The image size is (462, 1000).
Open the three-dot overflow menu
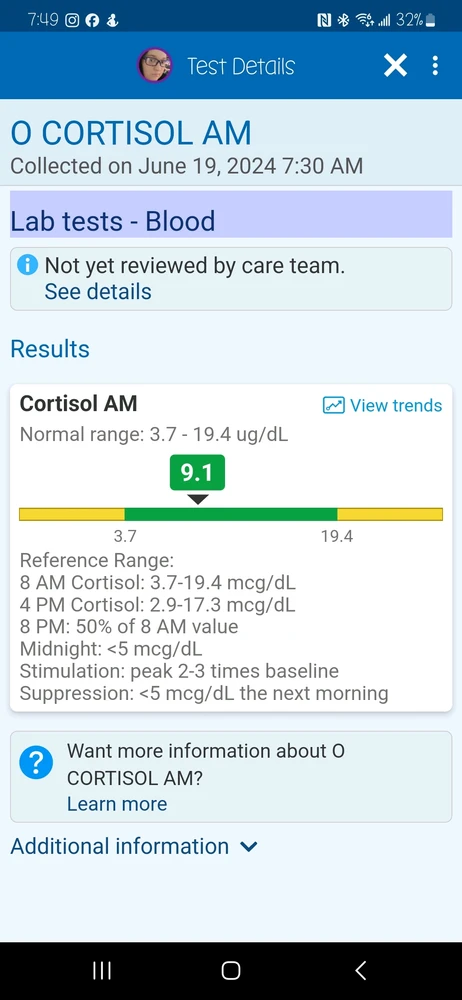click(x=435, y=66)
